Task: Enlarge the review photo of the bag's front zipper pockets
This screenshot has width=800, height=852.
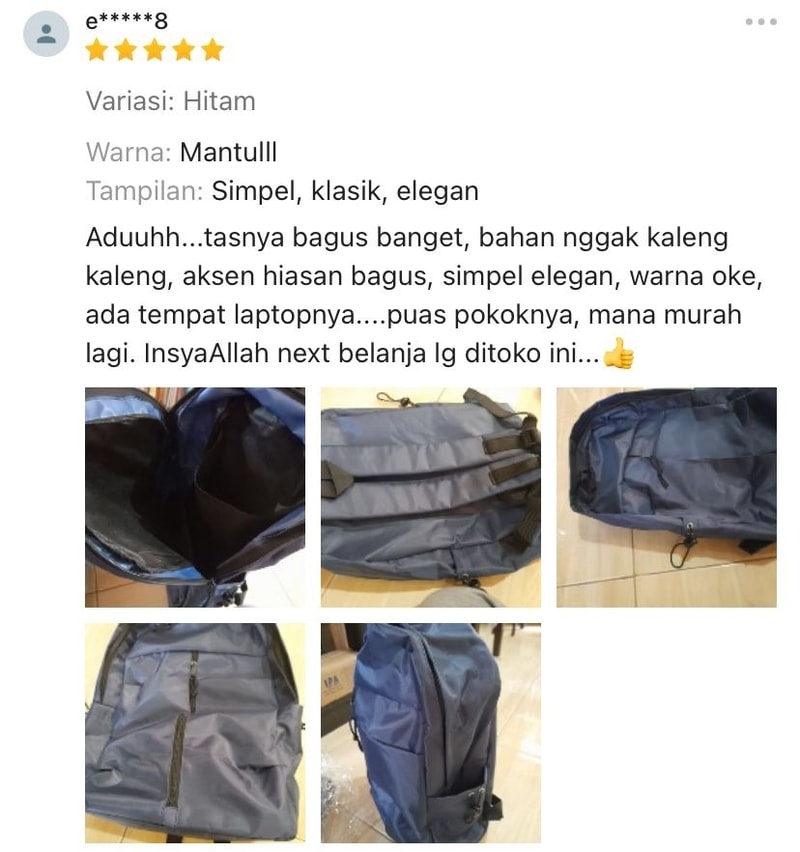Action: tap(195, 733)
